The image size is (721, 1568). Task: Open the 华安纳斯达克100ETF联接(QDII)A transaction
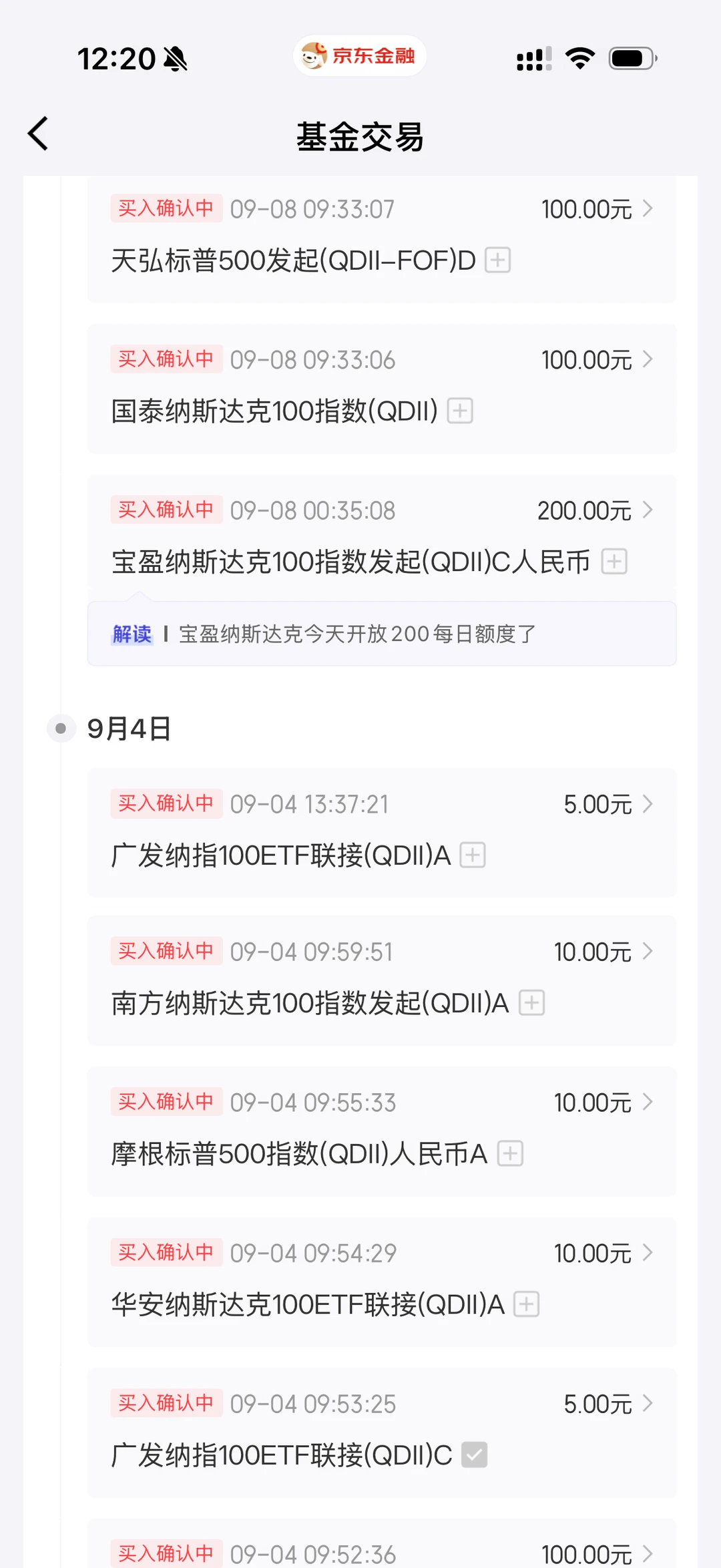(x=382, y=1282)
